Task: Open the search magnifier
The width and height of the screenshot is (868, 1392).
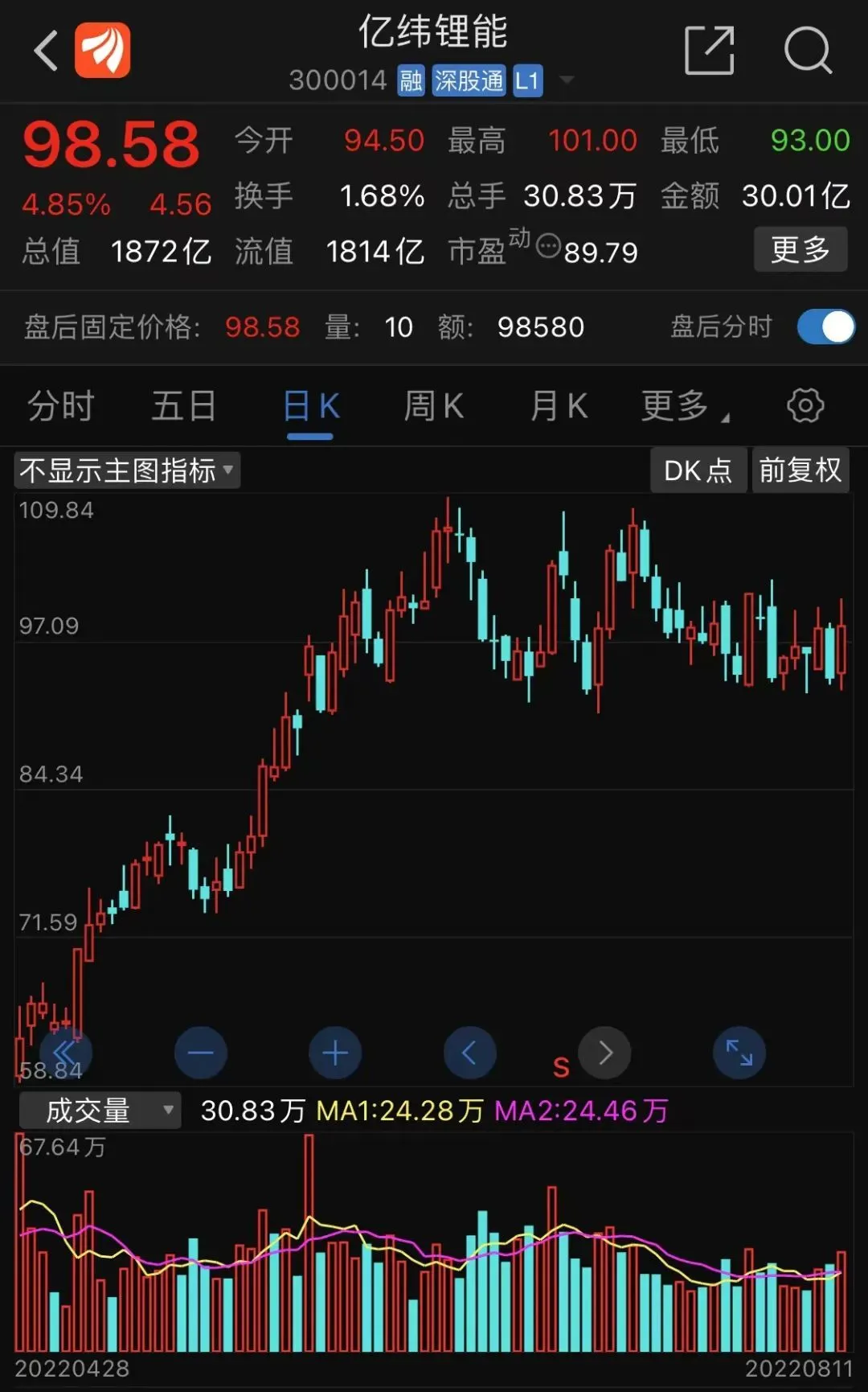Action: pyautogui.click(x=808, y=50)
